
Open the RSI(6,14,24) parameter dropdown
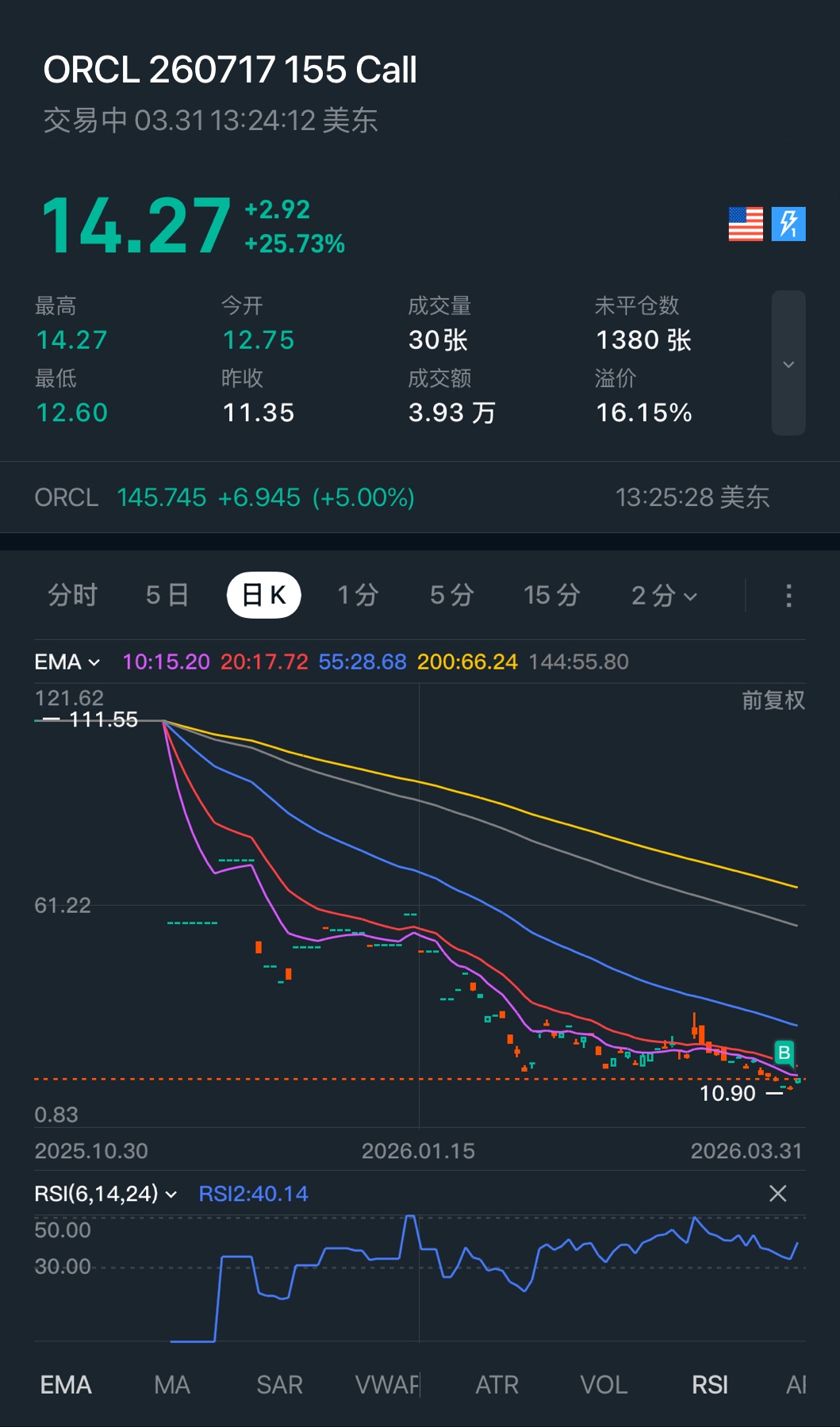(105, 1194)
